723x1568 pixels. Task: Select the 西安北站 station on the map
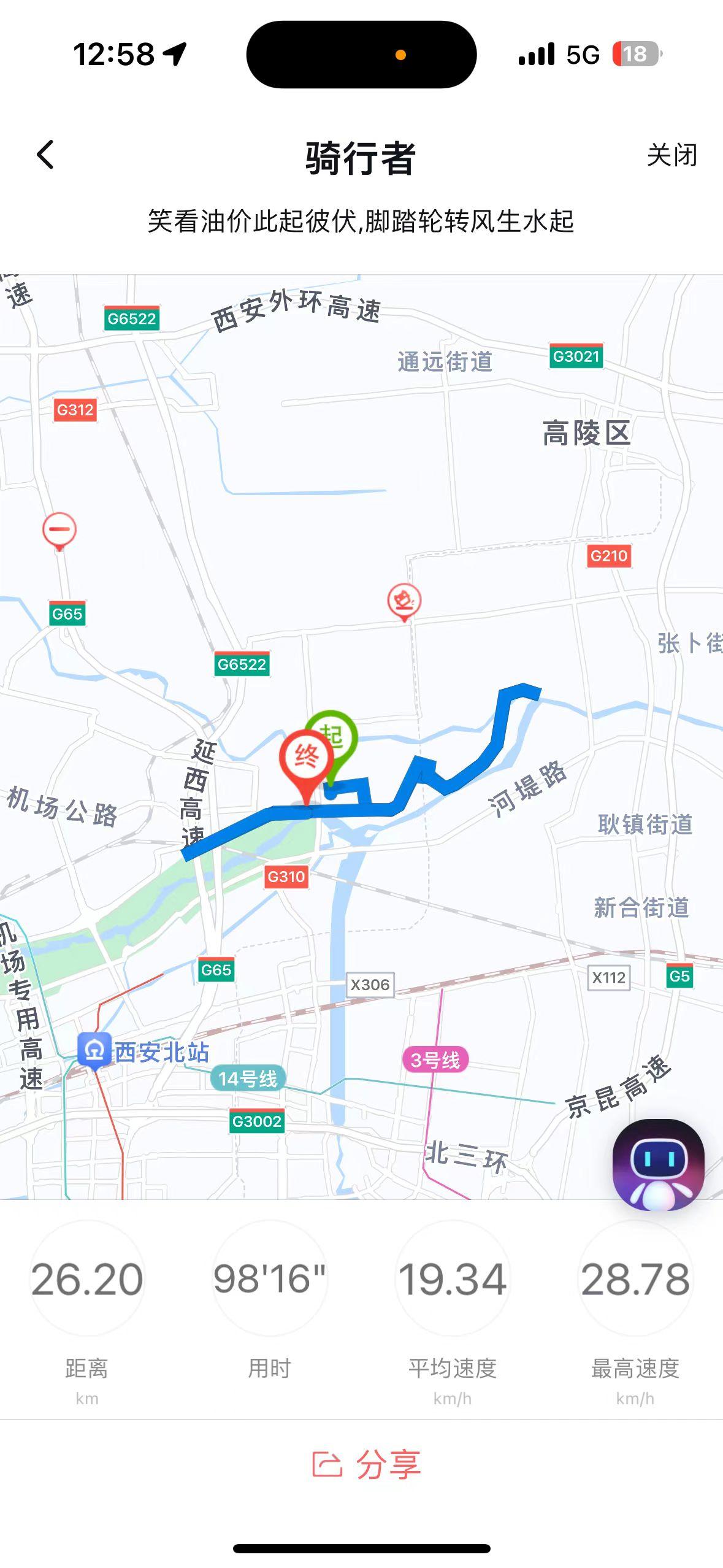pyautogui.click(x=143, y=1051)
